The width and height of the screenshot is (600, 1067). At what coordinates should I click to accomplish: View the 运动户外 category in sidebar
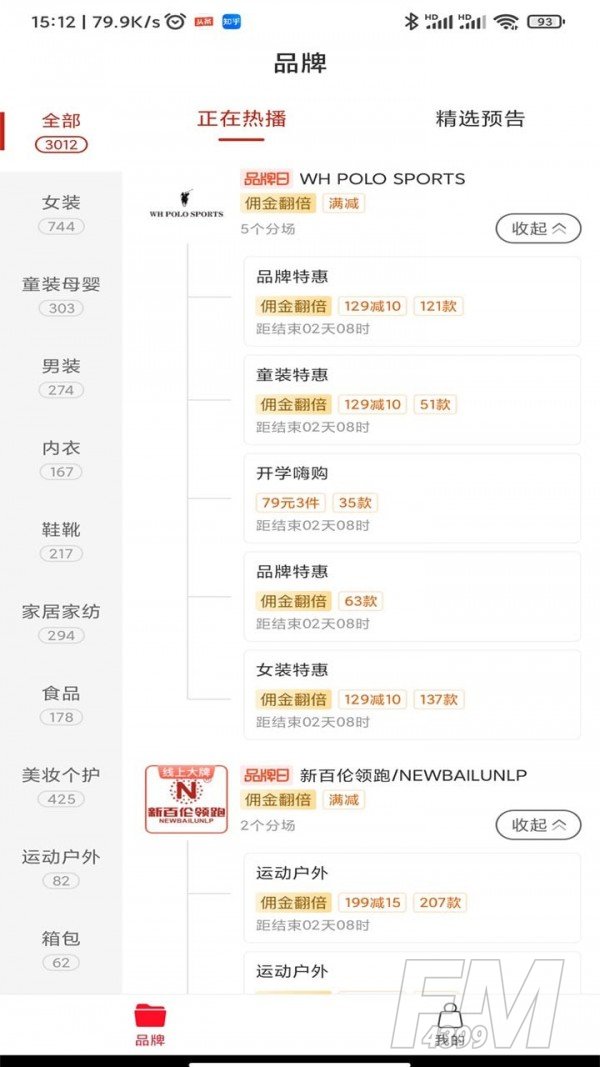61,868
